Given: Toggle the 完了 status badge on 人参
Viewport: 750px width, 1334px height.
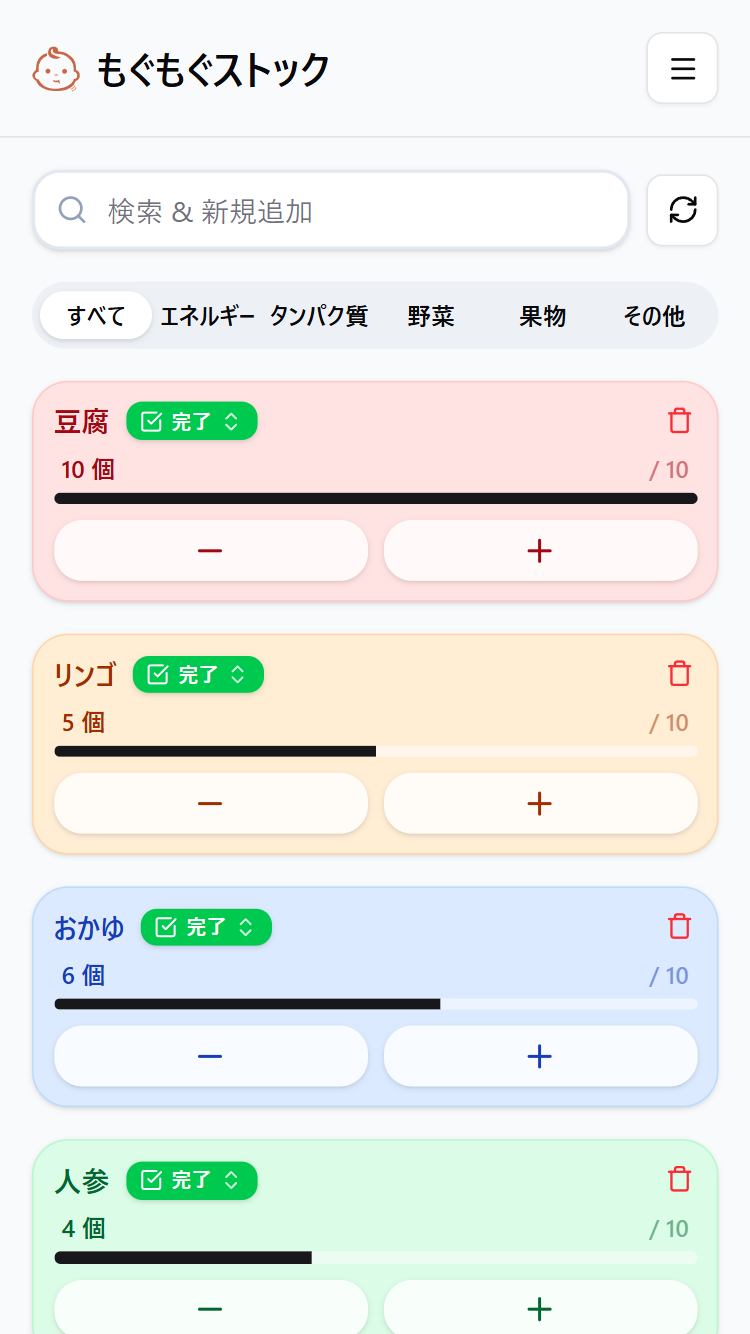Looking at the screenshot, I should click(191, 1180).
